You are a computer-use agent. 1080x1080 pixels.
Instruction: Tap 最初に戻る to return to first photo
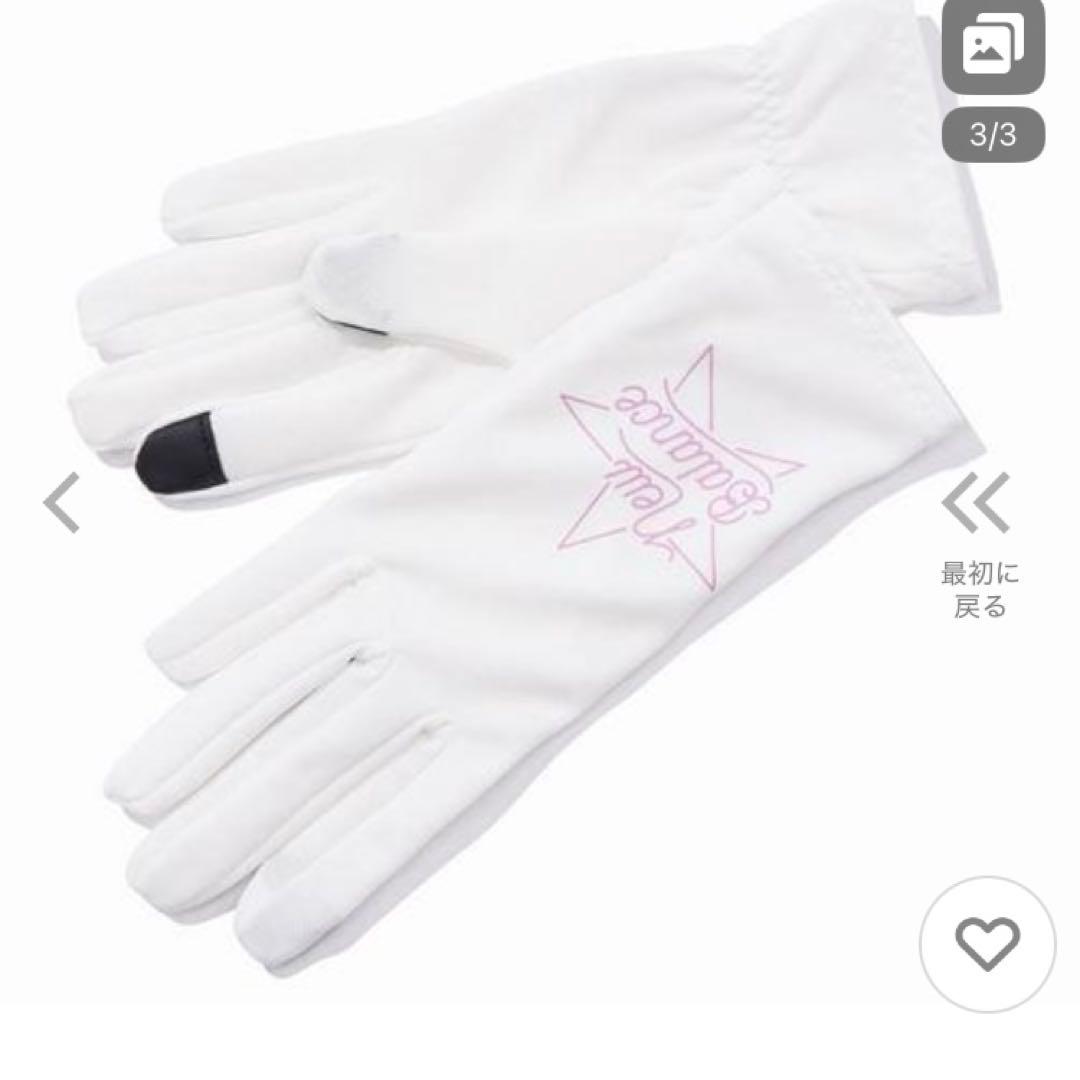pos(979,543)
